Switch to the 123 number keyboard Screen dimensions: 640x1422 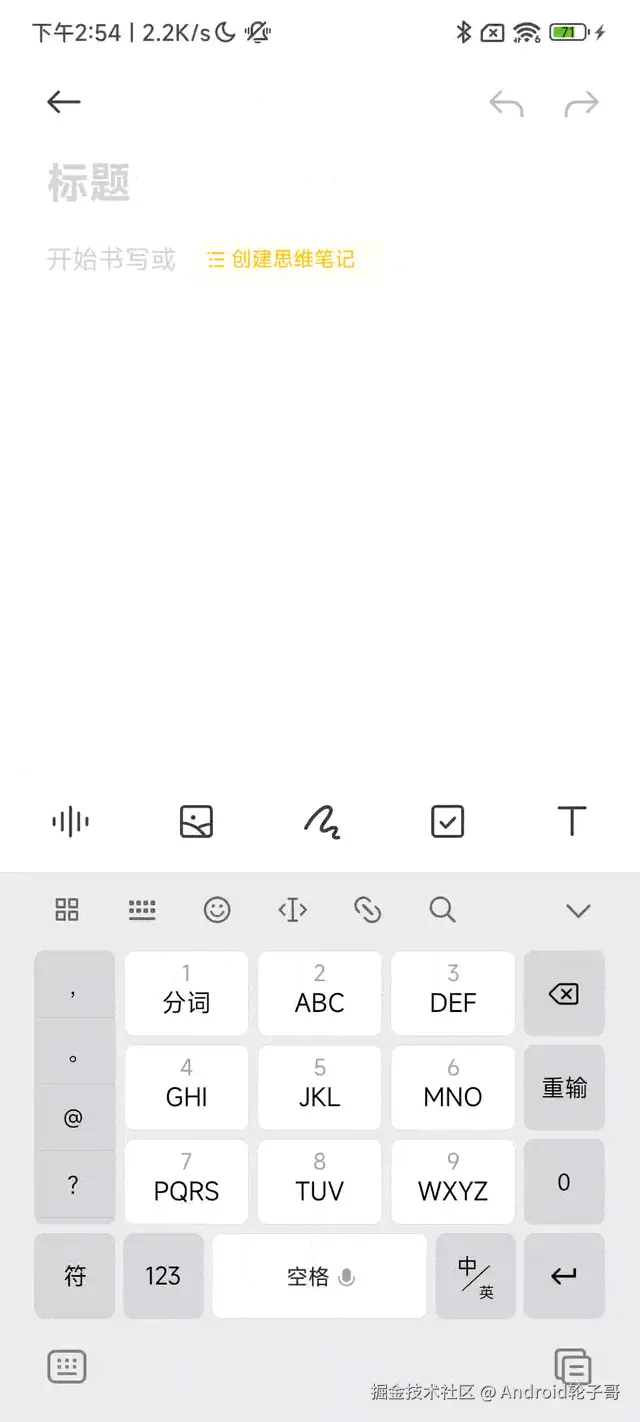coord(163,1276)
